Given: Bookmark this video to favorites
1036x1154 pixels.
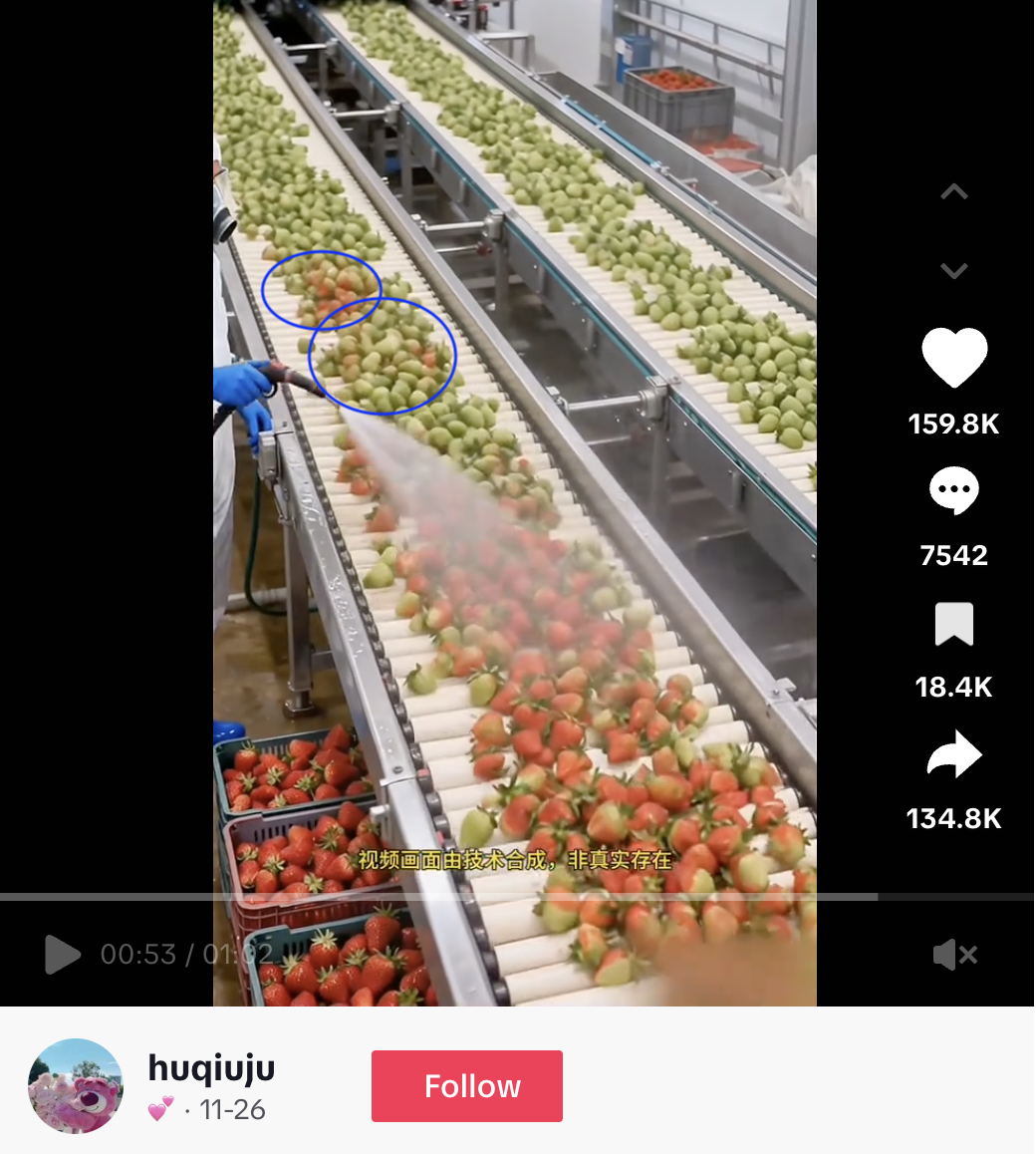Looking at the screenshot, I should 953,625.
